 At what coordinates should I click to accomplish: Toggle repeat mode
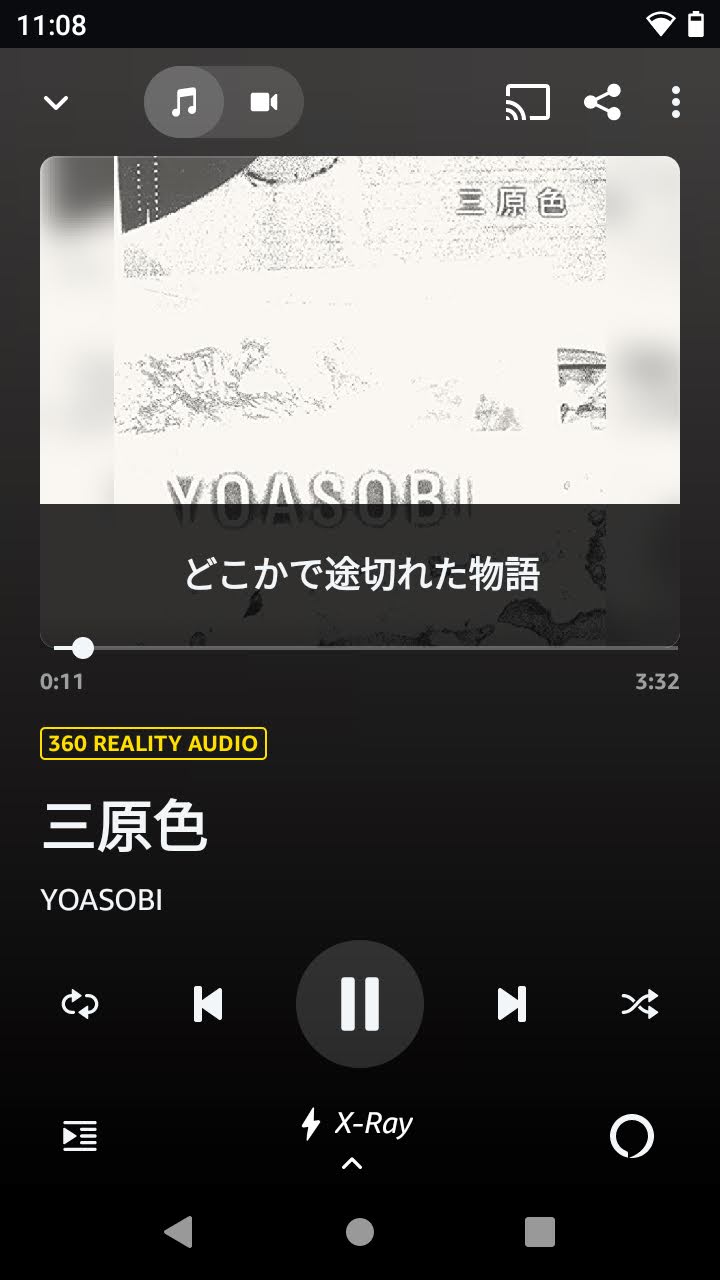[80, 1003]
